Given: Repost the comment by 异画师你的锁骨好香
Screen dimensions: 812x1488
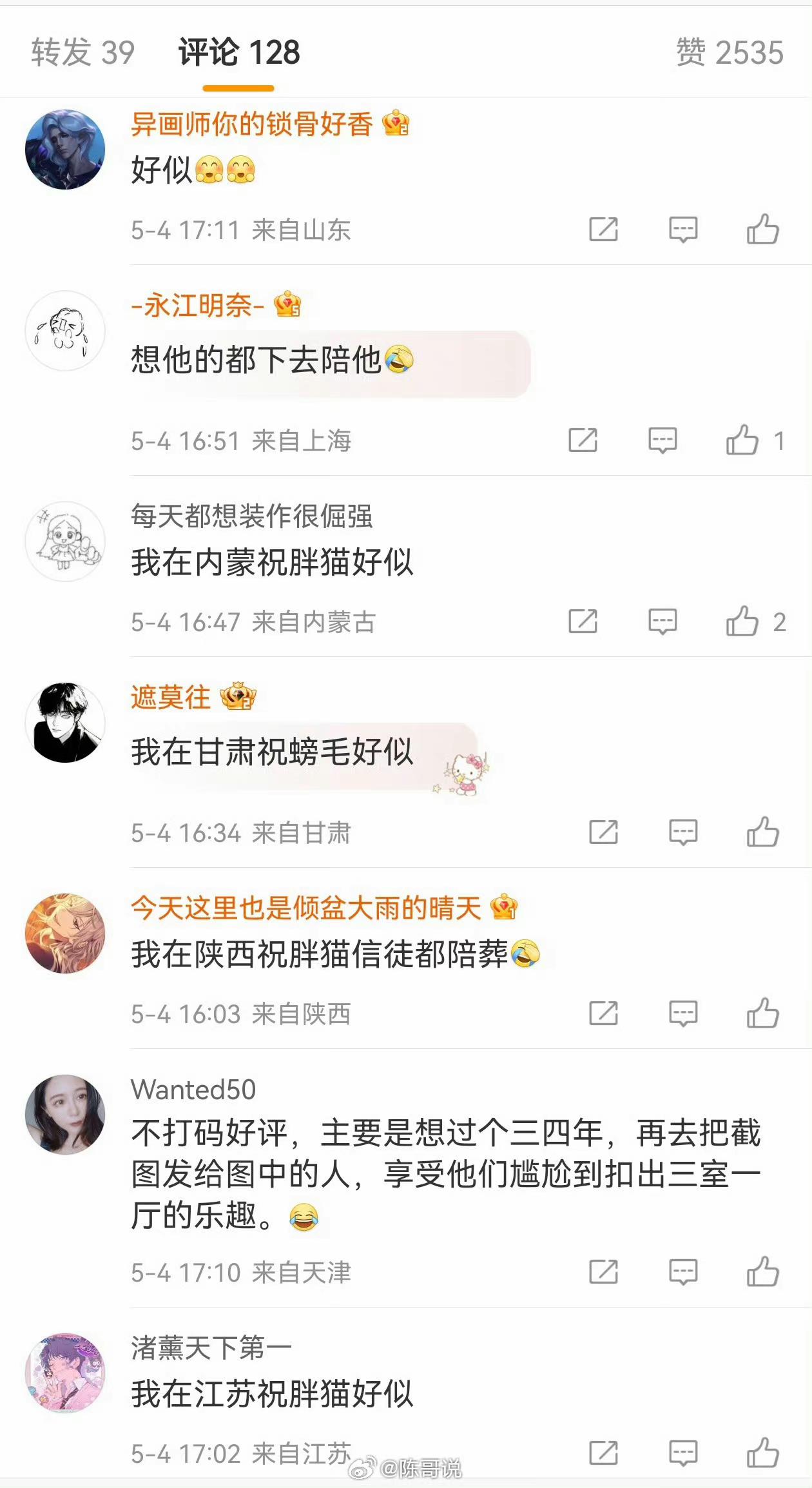Looking at the screenshot, I should 603,230.
